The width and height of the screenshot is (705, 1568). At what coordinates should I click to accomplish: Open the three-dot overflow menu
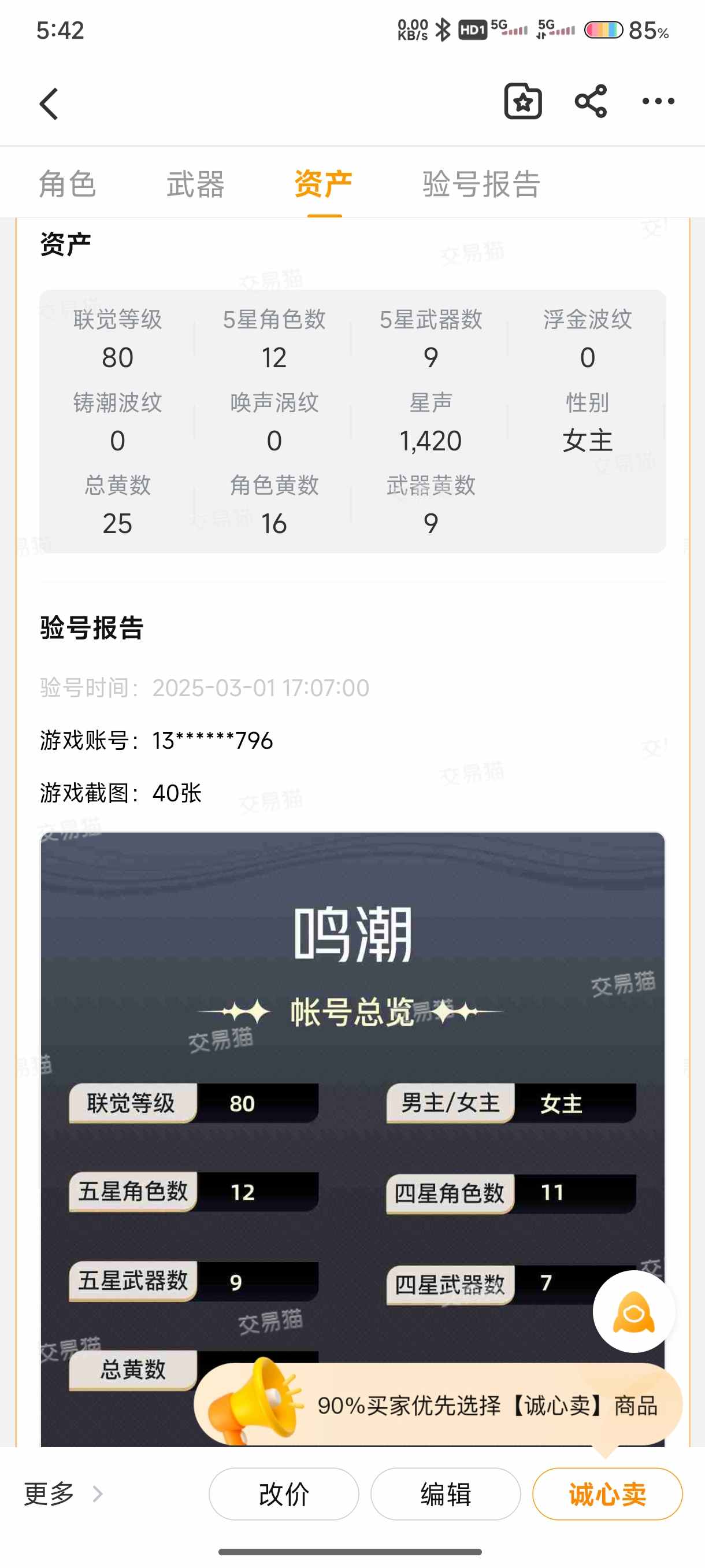tap(658, 101)
